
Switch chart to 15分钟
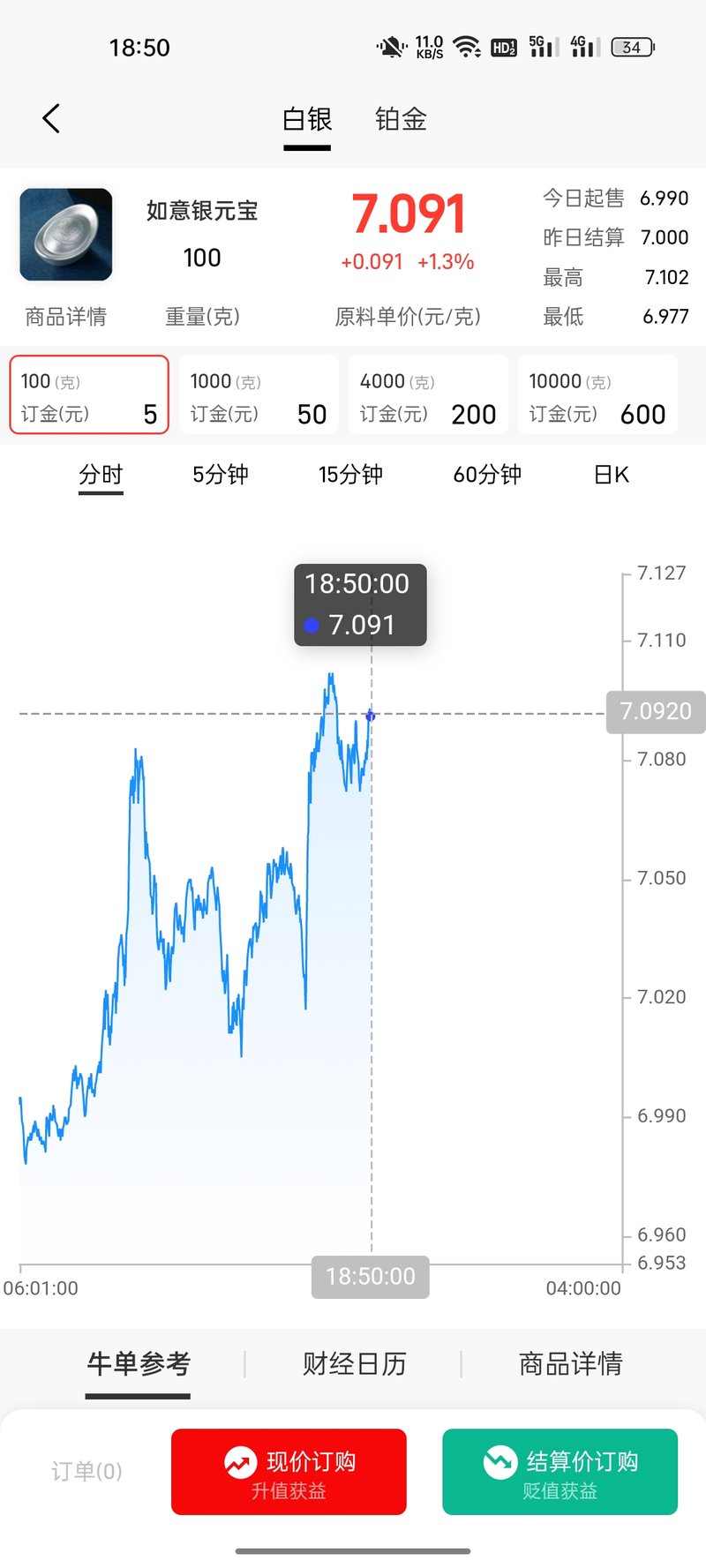(350, 475)
